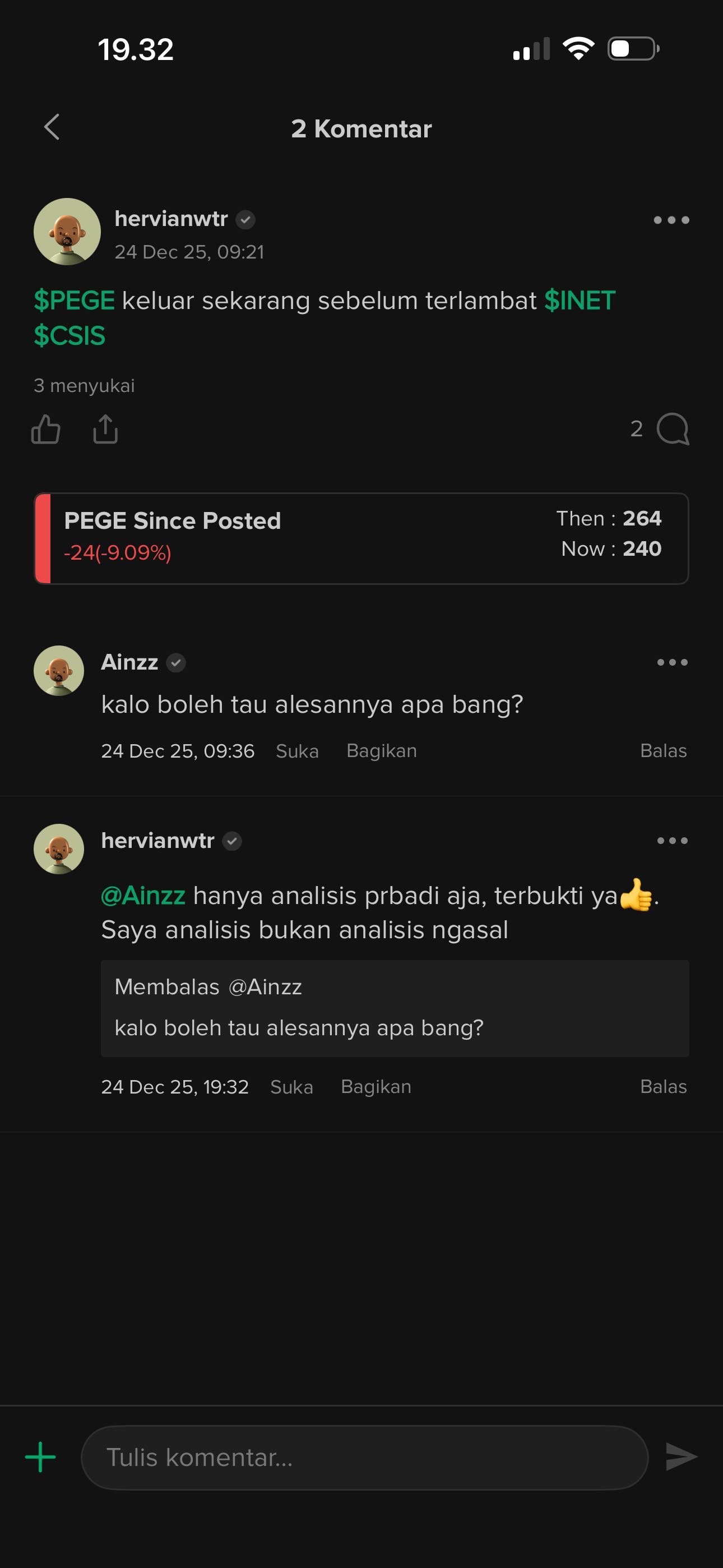Screen dimensions: 723x1568
Task: Open the $PEGE stock link
Action: tap(74, 301)
